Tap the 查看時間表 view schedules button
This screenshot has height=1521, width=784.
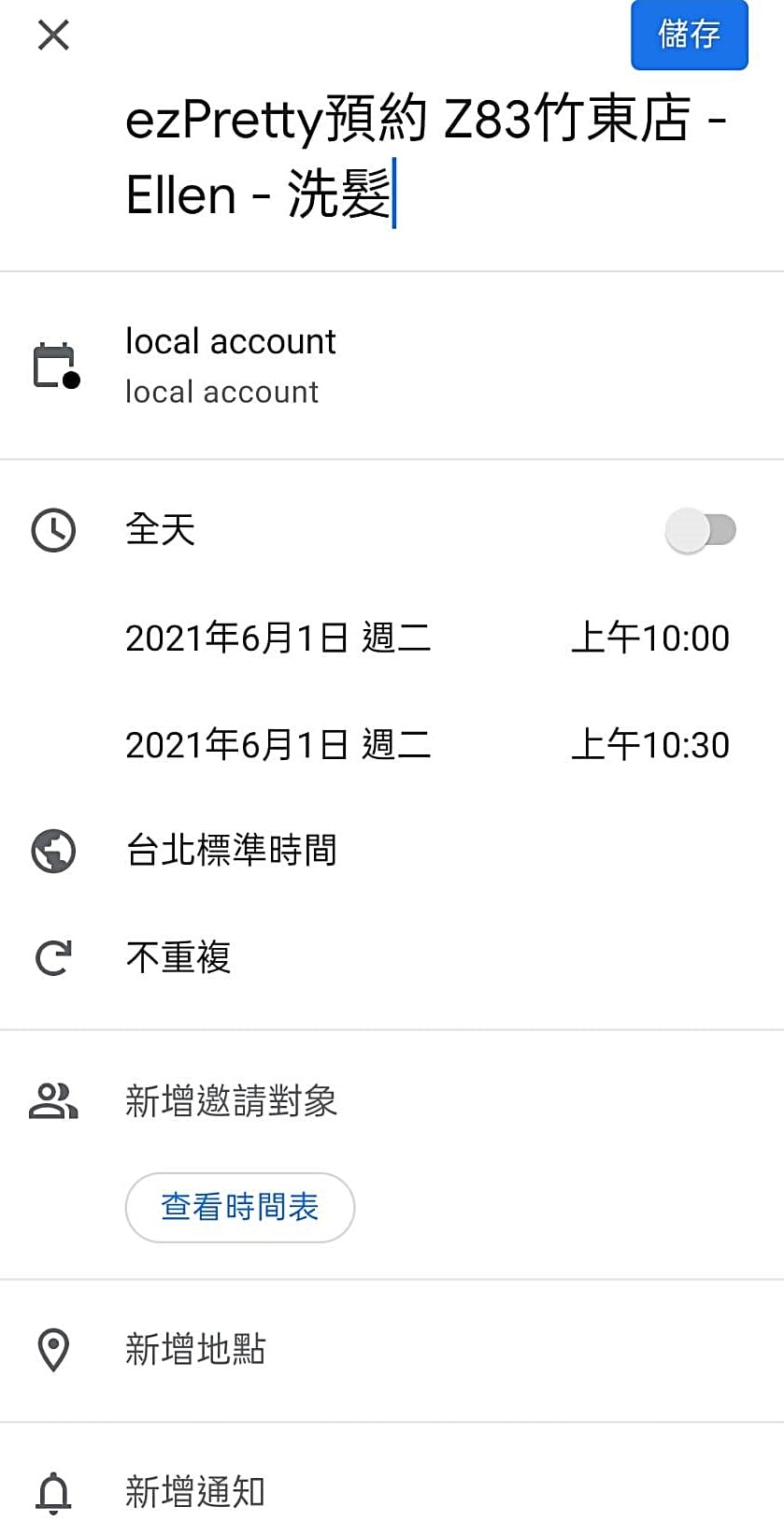point(239,1207)
